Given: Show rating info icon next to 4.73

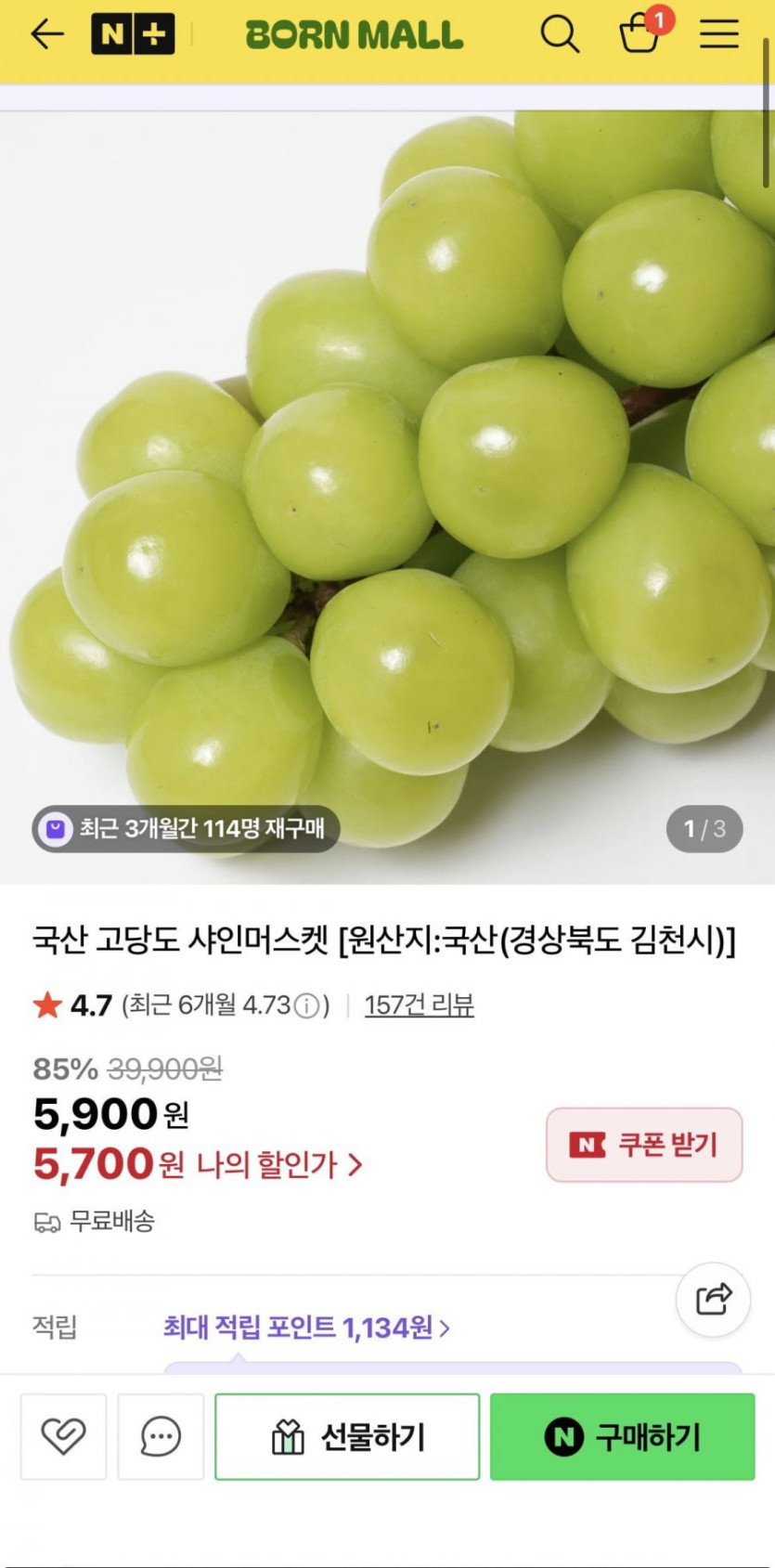Looking at the screenshot, I should click(x=306, y=1006).
